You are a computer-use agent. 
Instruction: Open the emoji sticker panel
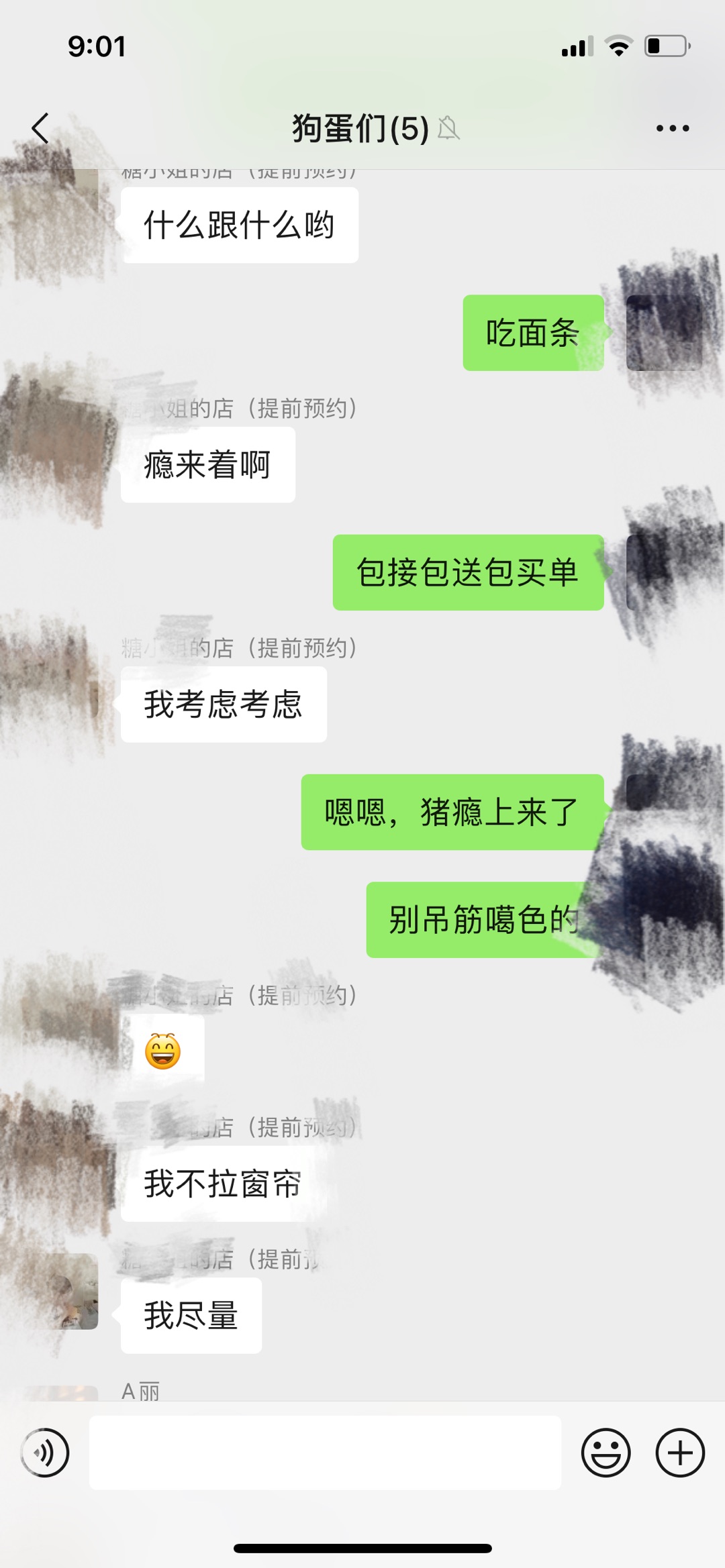pyautogui.click(x=606, y=1453)
